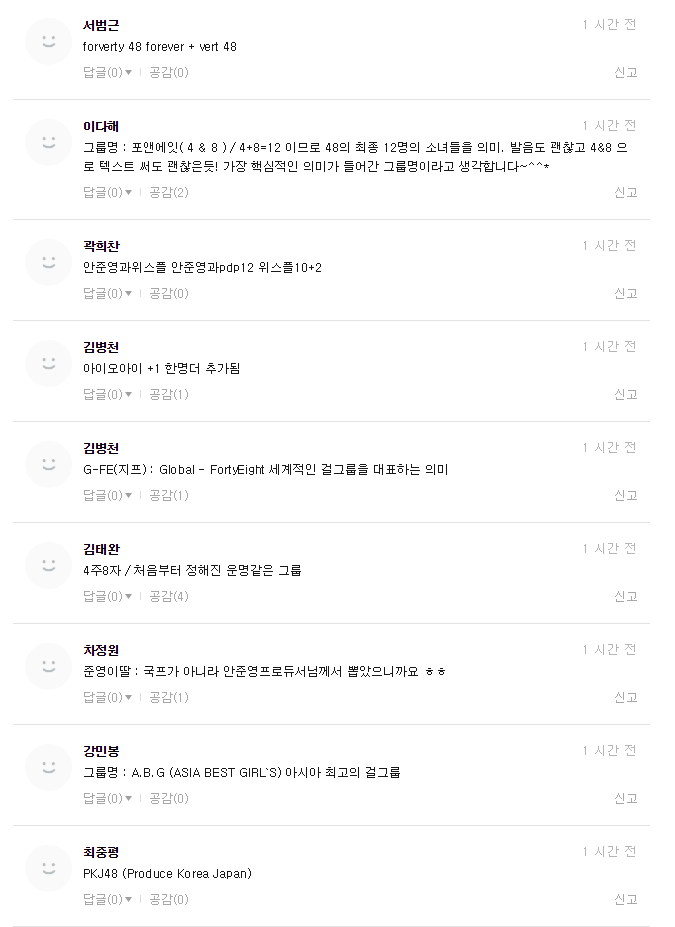Report 이다해's comment

click(625, 192)
